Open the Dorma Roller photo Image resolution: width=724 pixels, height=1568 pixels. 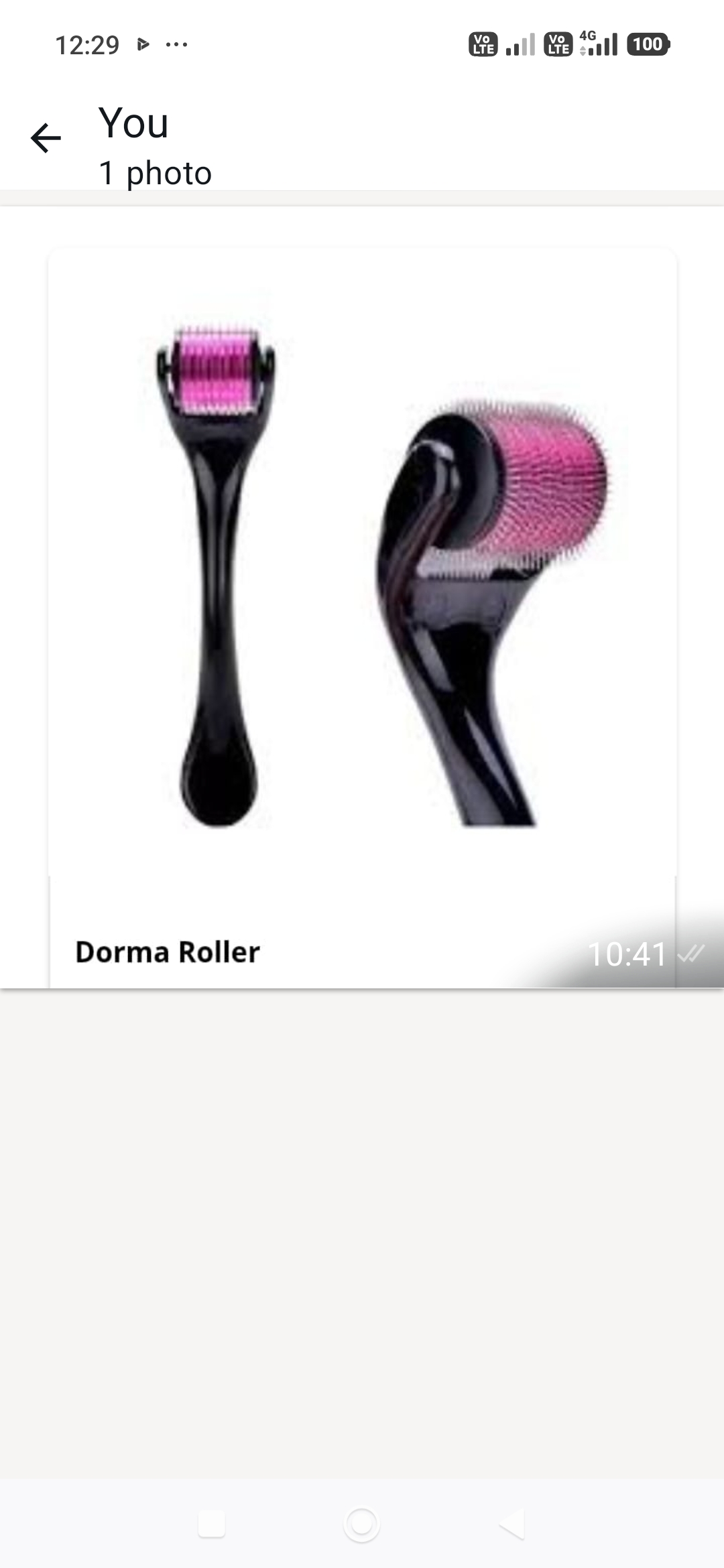click(362, 618)
